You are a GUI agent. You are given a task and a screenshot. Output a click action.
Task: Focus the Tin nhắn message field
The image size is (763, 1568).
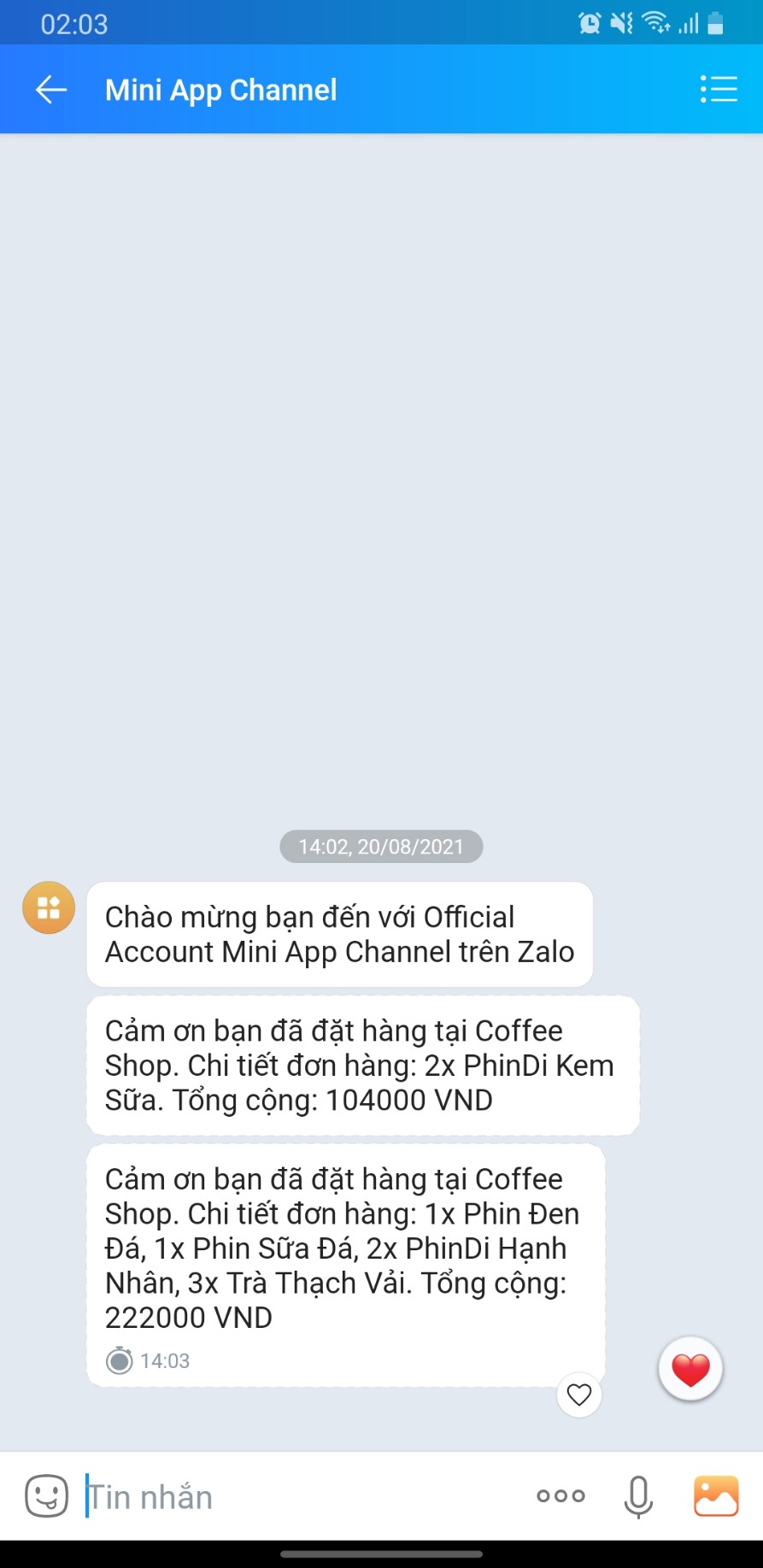[x=299, y=1497]
